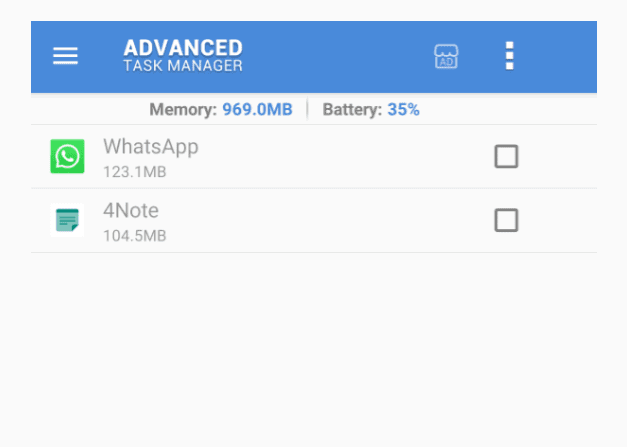627x447 pixels.
Task: Open the three-dot overflow menu
Action: click(x=509, y=56)
